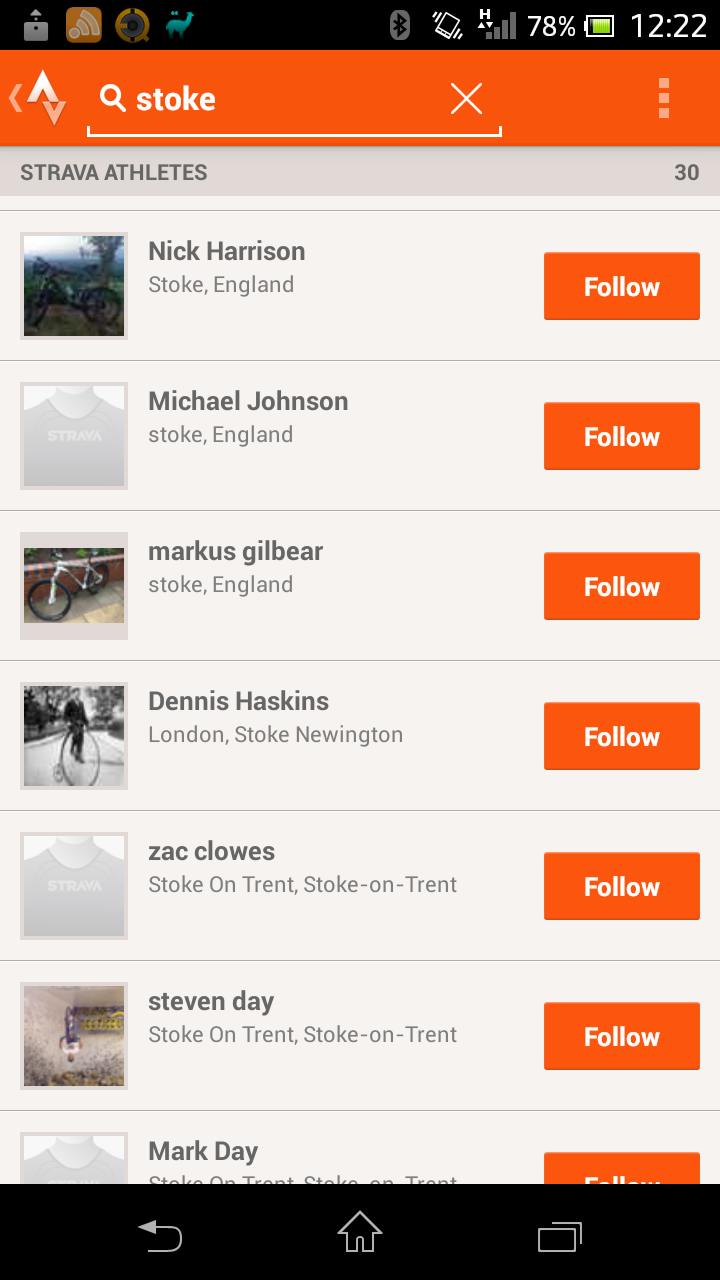Follow Nick Harrison
Screen dimensions: 720x1280
coord(622,286)
